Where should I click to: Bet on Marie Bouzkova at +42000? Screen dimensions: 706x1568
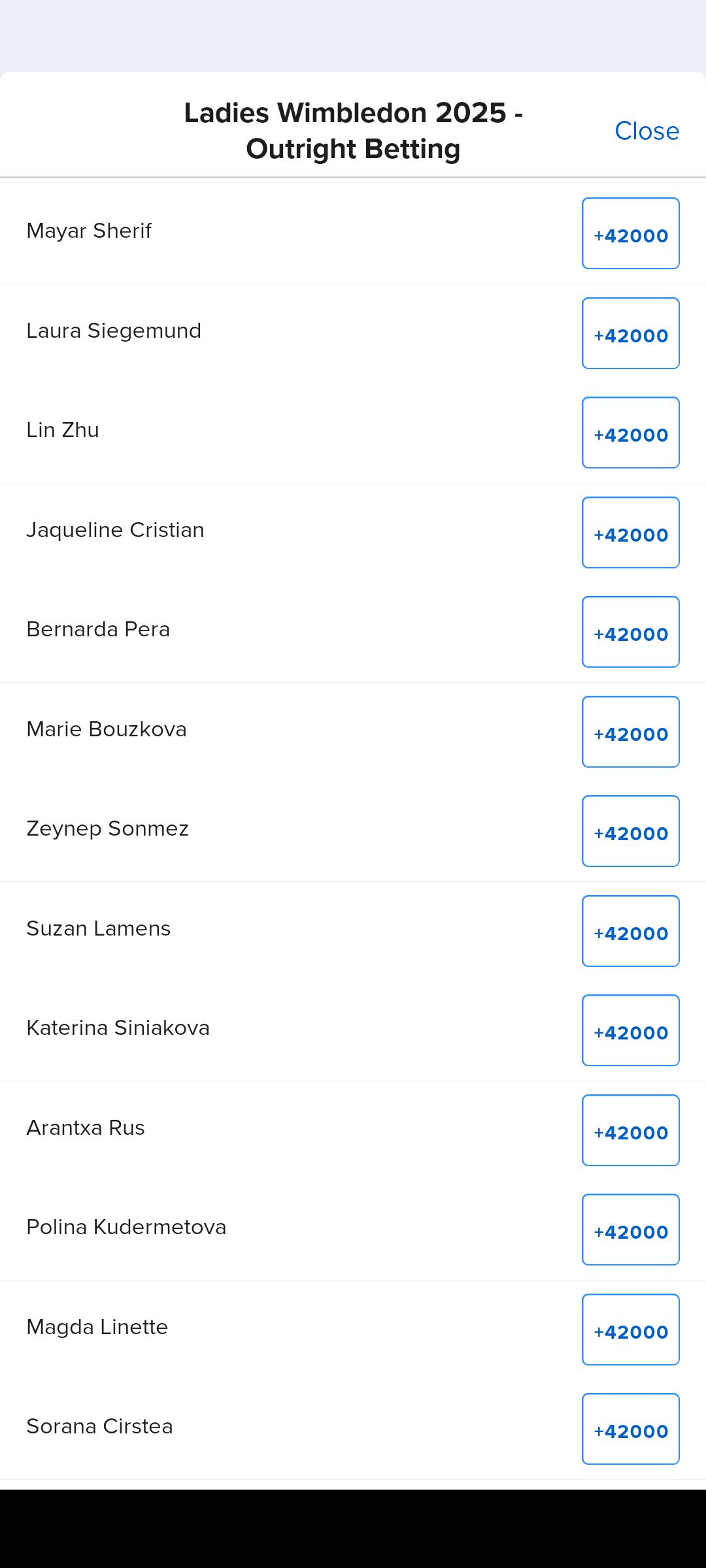pos(630,732)
